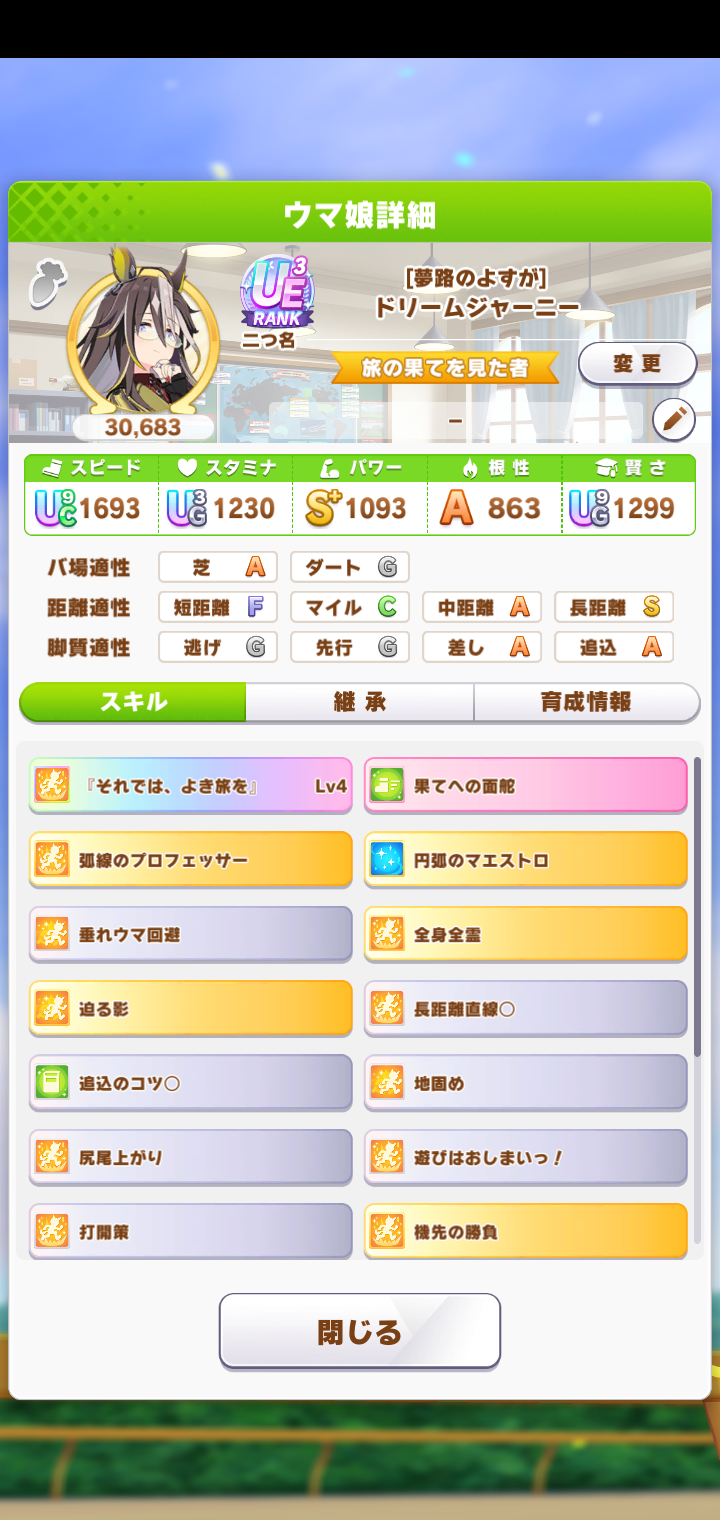Close the dialog with 閉じる
This screenshot has height=1520, width=720.
(359, 1331)
